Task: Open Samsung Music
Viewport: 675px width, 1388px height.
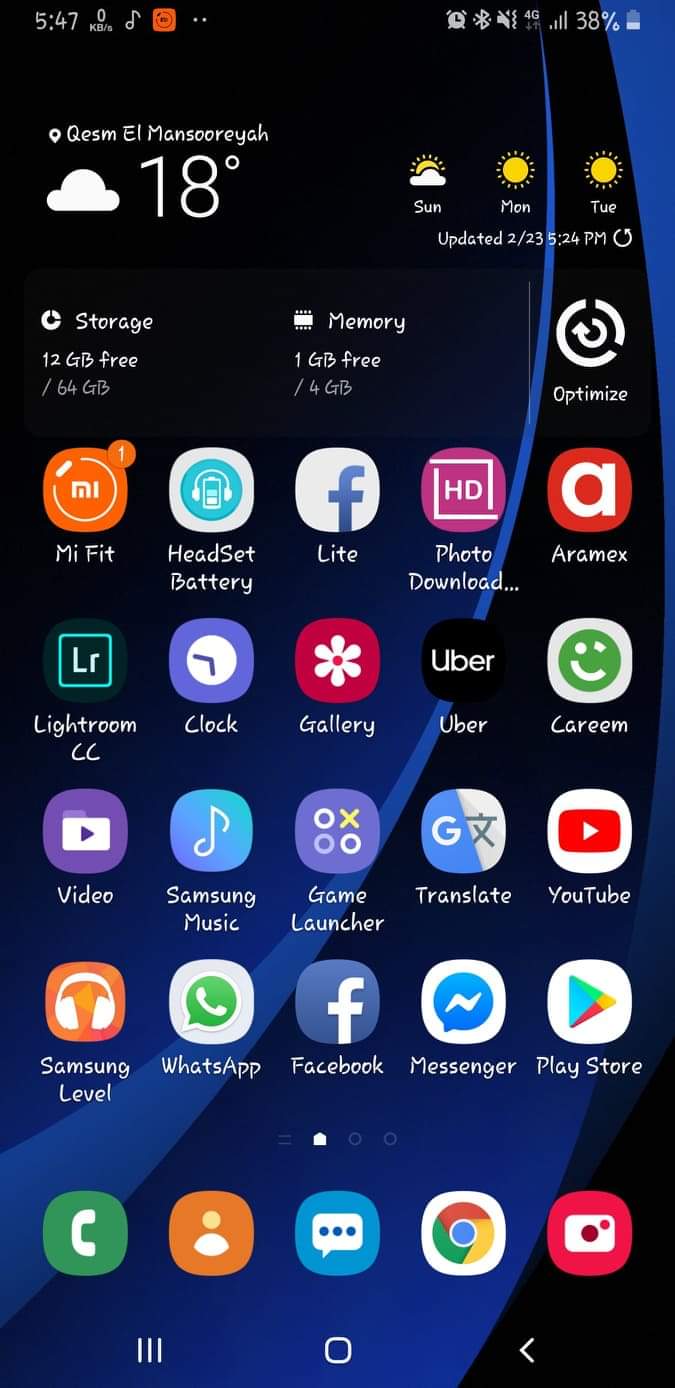Action: [211, 832]
